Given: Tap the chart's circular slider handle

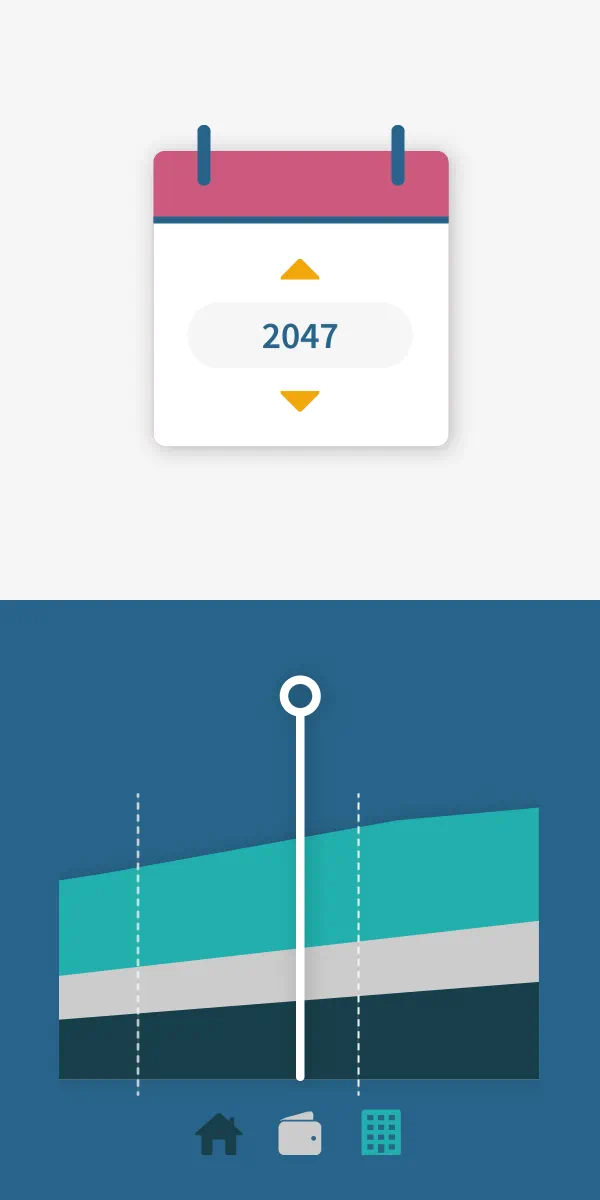Looking at the screenshot, I should [x=300, y=696].
